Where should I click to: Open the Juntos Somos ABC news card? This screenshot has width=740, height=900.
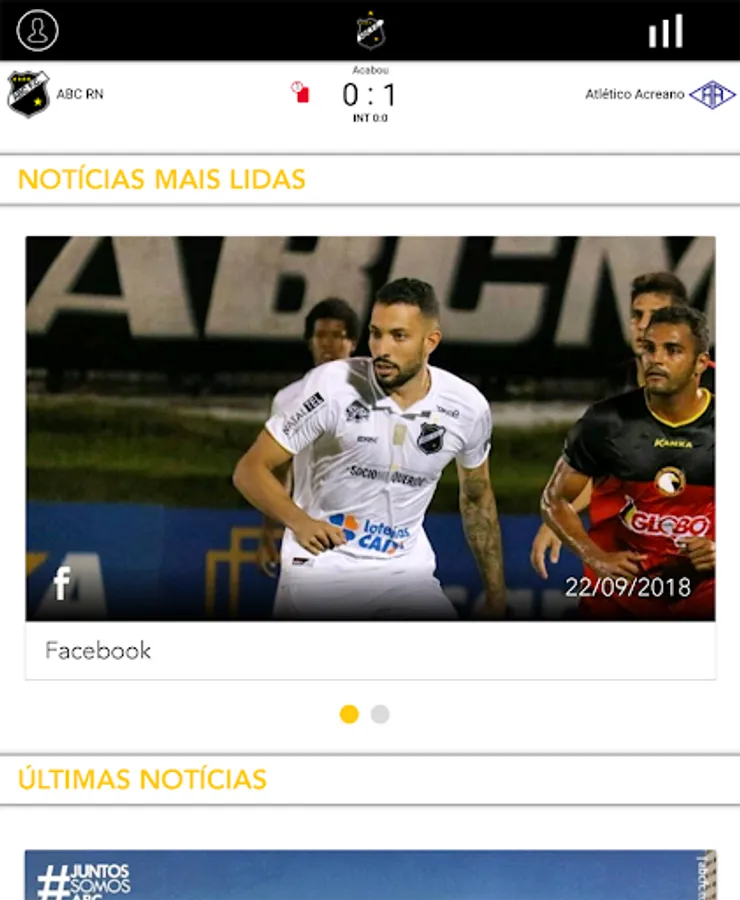370,874
